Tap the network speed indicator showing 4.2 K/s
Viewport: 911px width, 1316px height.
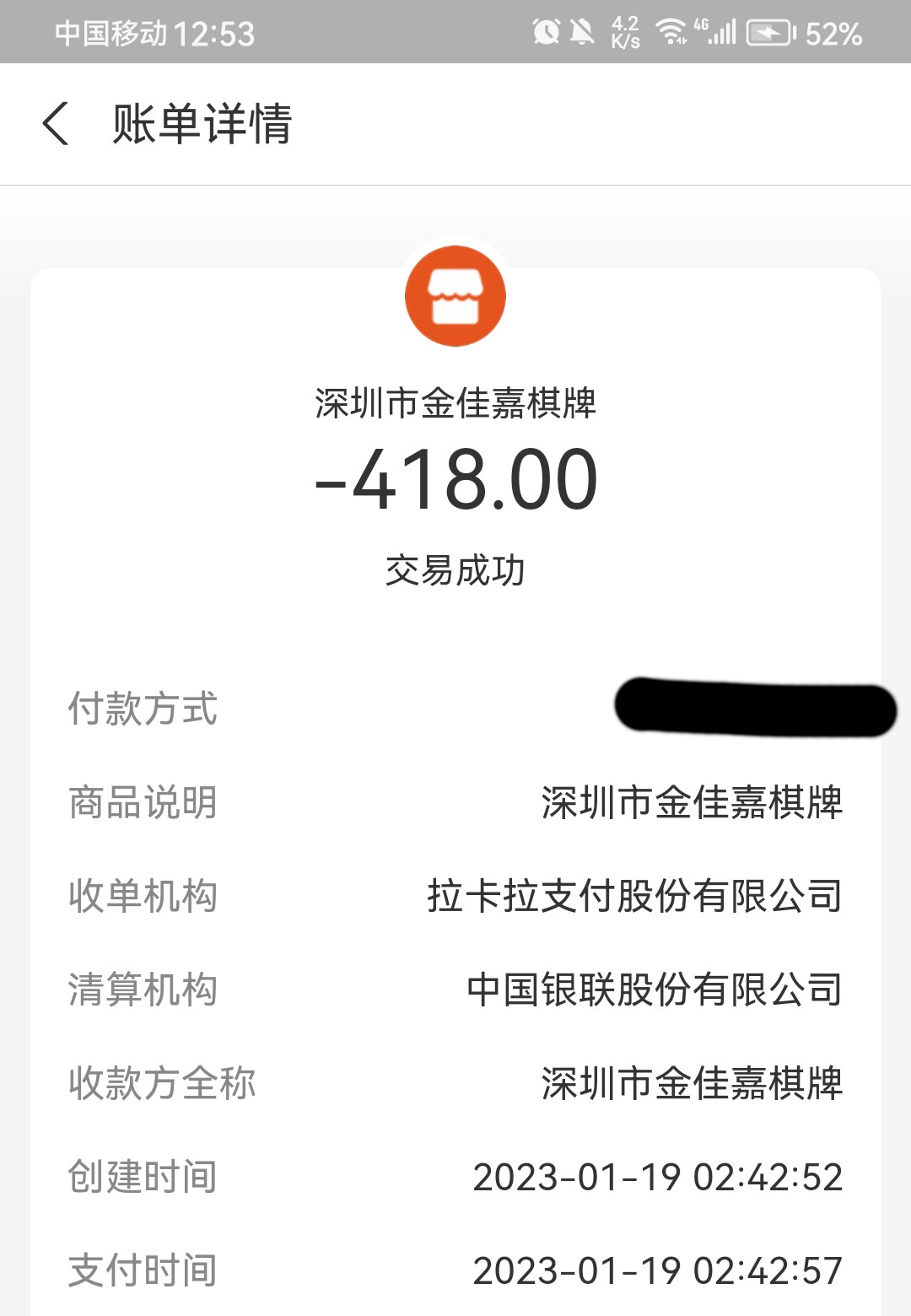click(623, 32)
